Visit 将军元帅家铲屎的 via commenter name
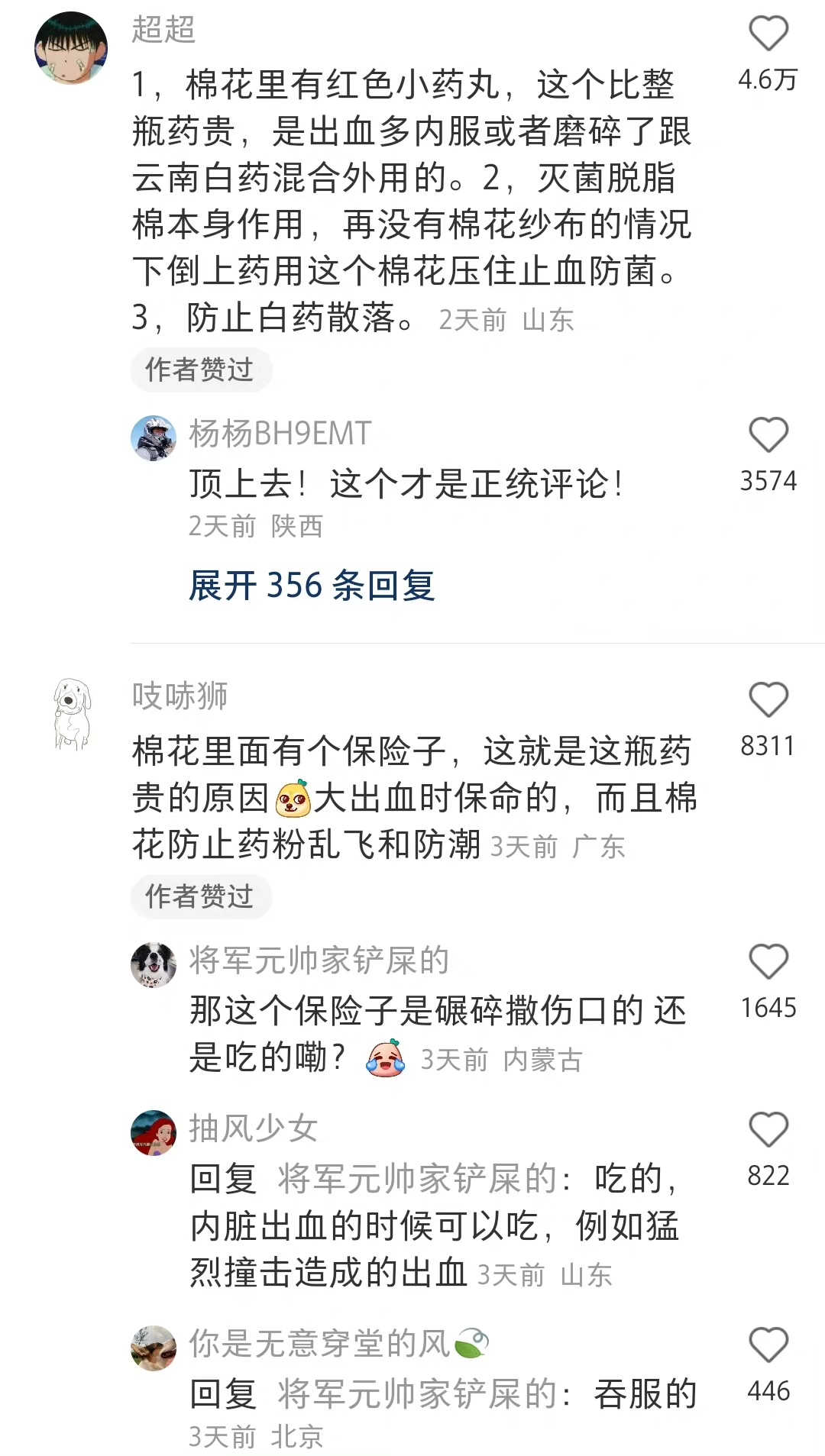825x1456 pixels. [319, 960]
